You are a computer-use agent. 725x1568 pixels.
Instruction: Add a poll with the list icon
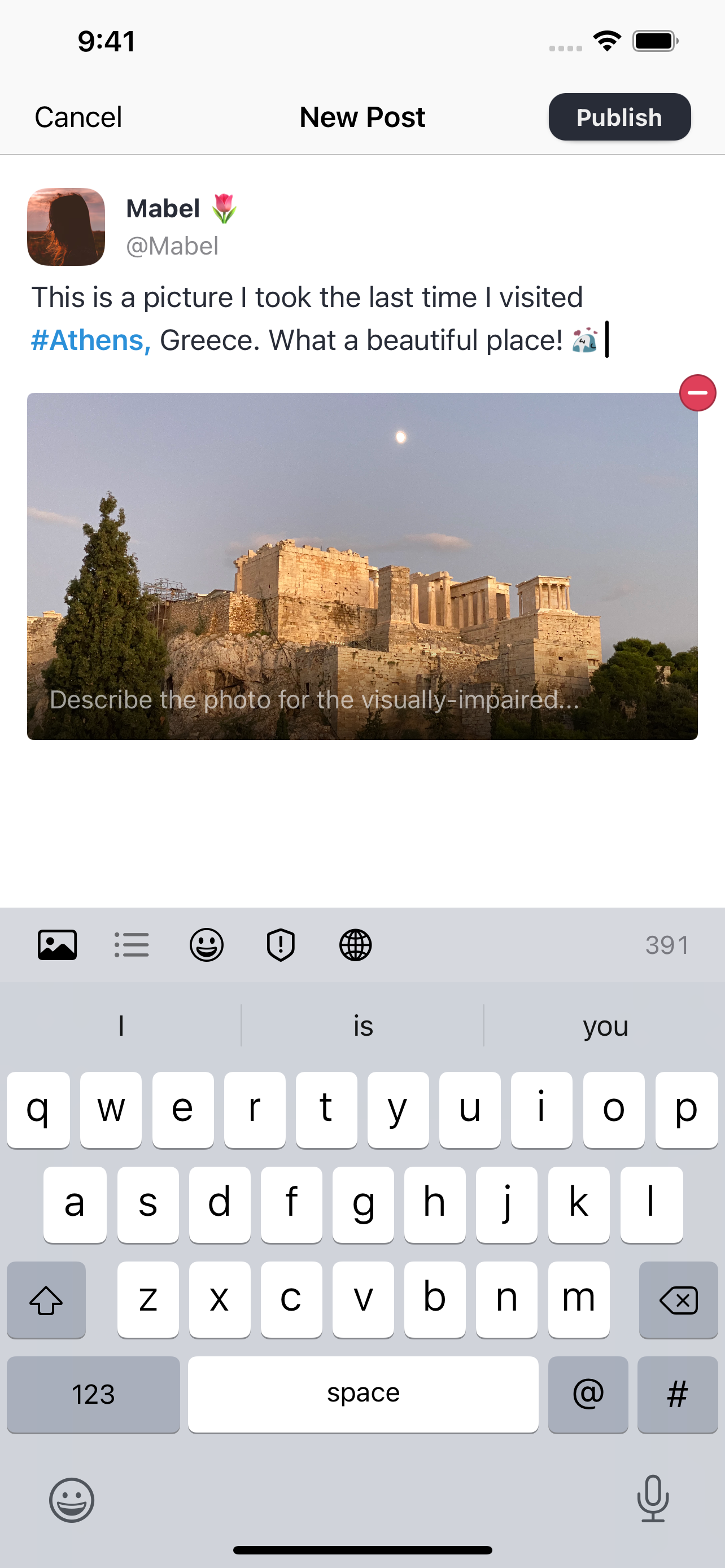[132, 945]
